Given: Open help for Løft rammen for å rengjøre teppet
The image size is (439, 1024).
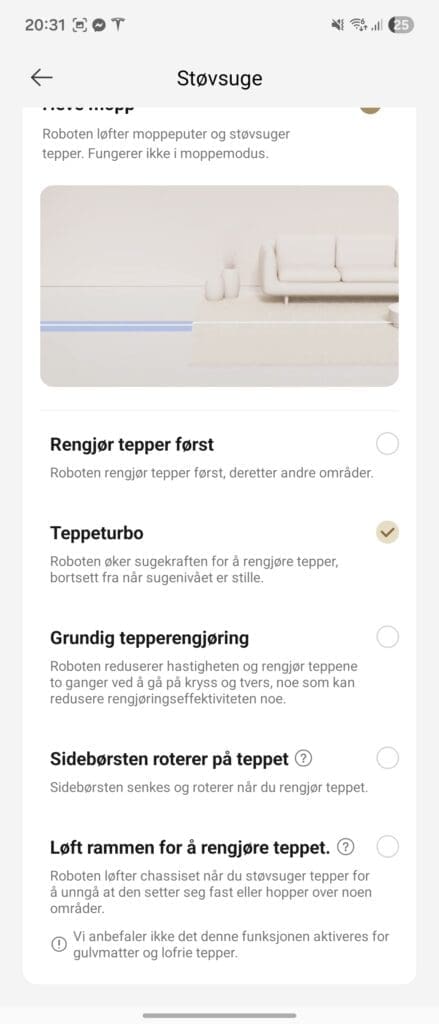Looking at the screenshot, I should tap(346, 848).
